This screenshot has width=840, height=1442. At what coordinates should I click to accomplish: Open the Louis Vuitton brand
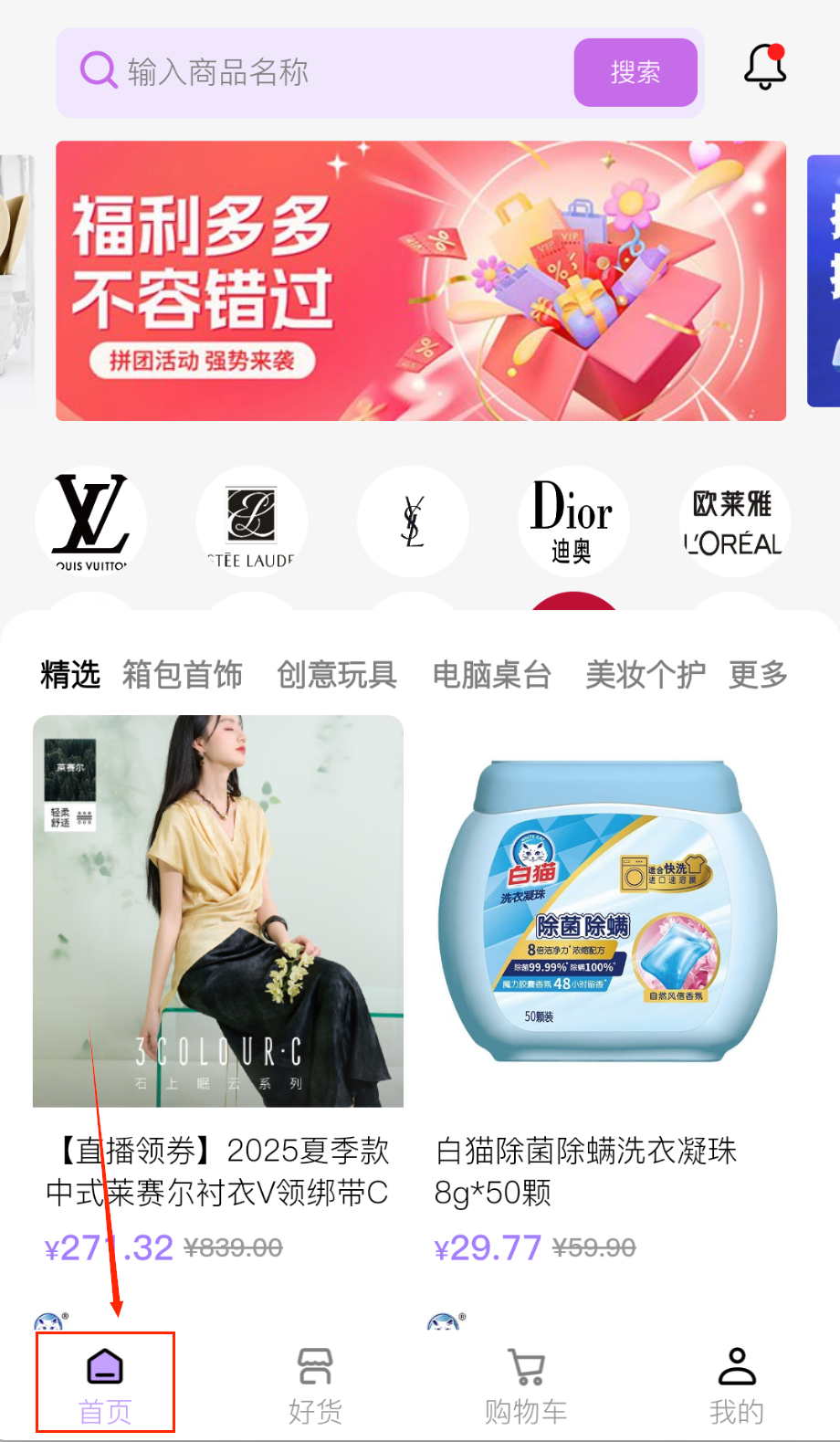pos(91,521)
